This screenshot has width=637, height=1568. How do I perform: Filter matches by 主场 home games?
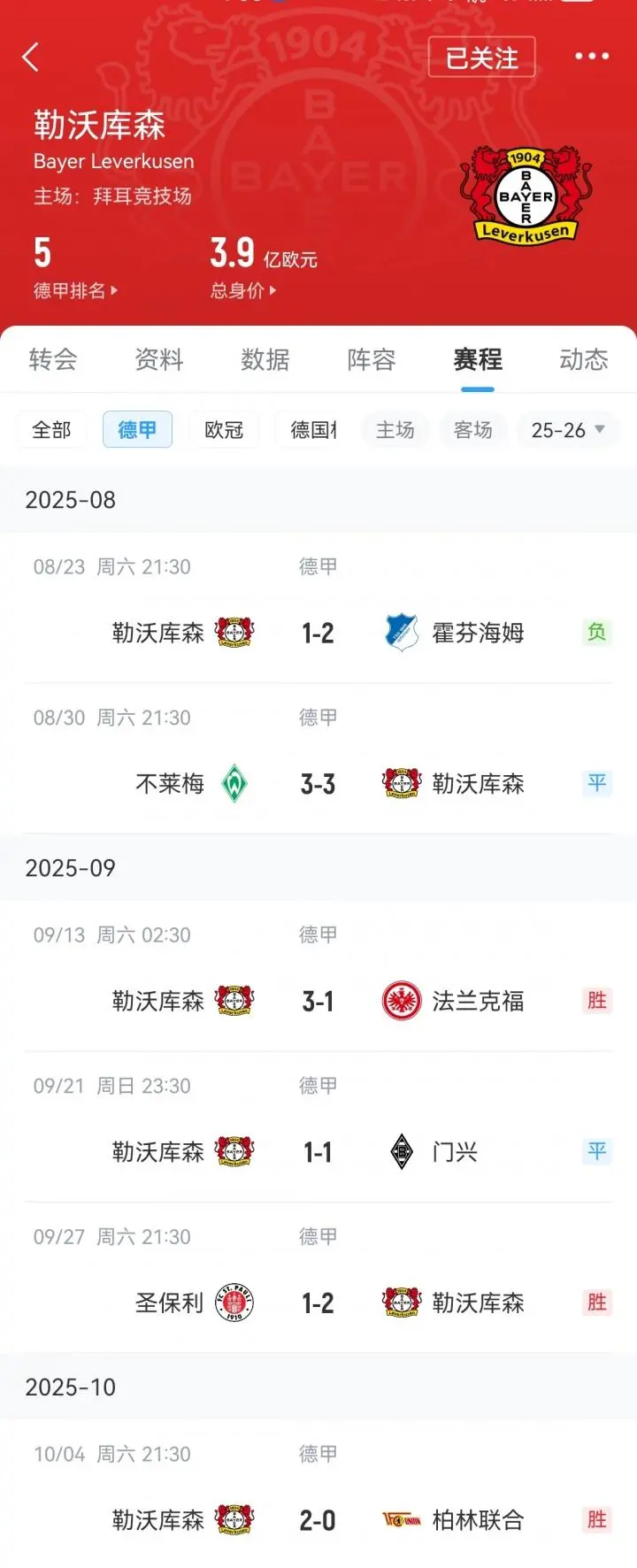(395, 430)
